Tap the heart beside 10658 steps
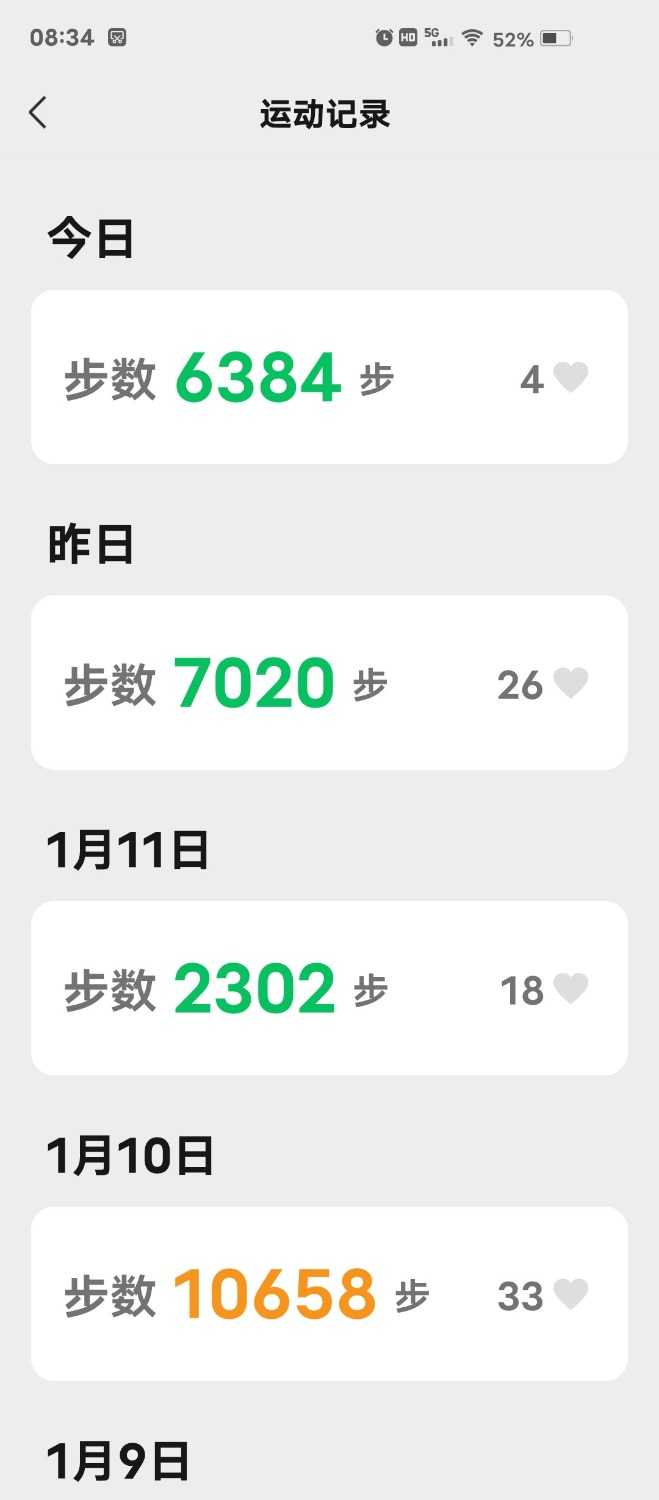Screen dimensions: 659x1500 pyautogui.click(x=570, y=1294)
